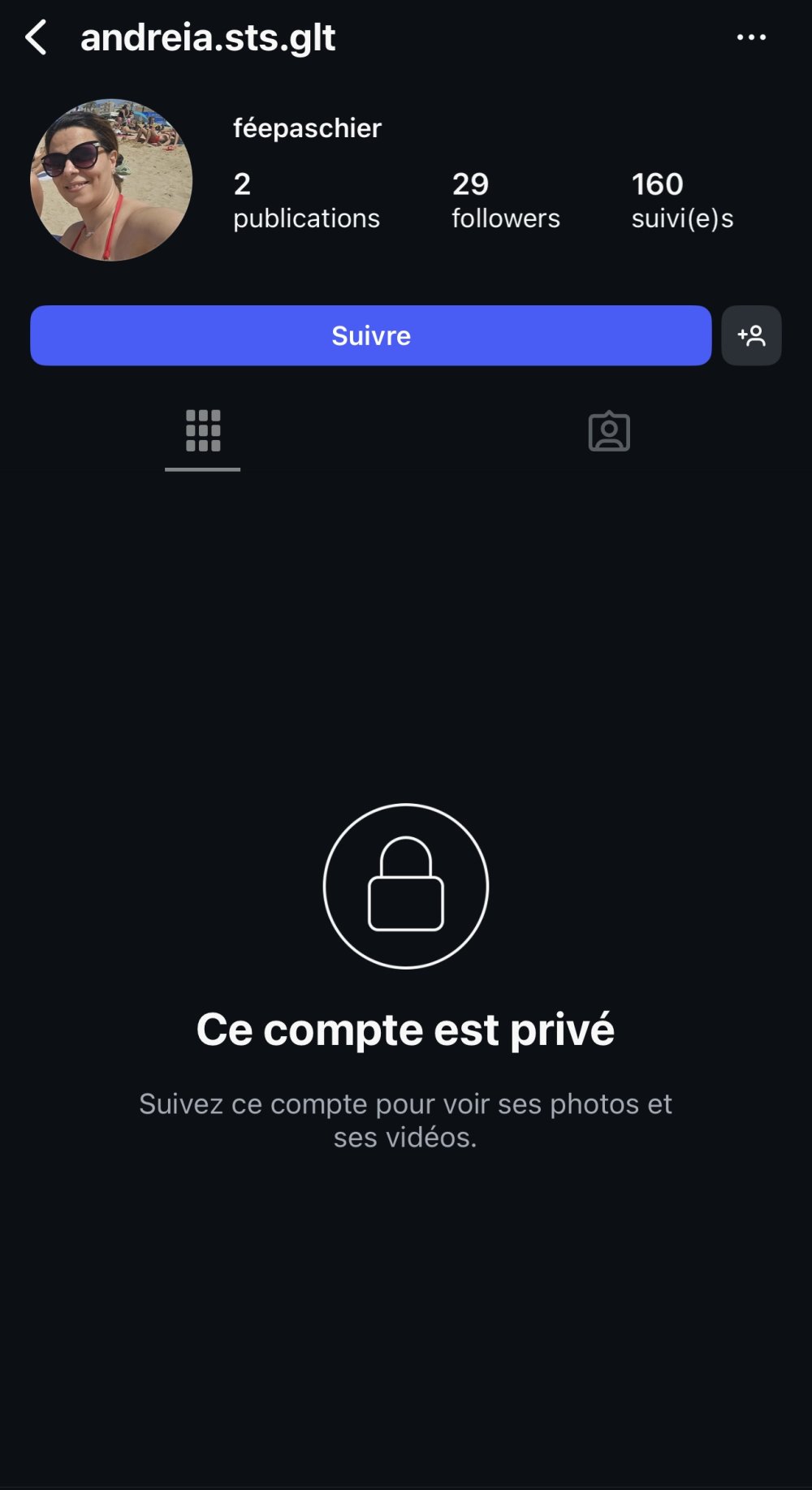Go back using the top-left arrow
The image size is (812, 1490).
coord(36,38)
